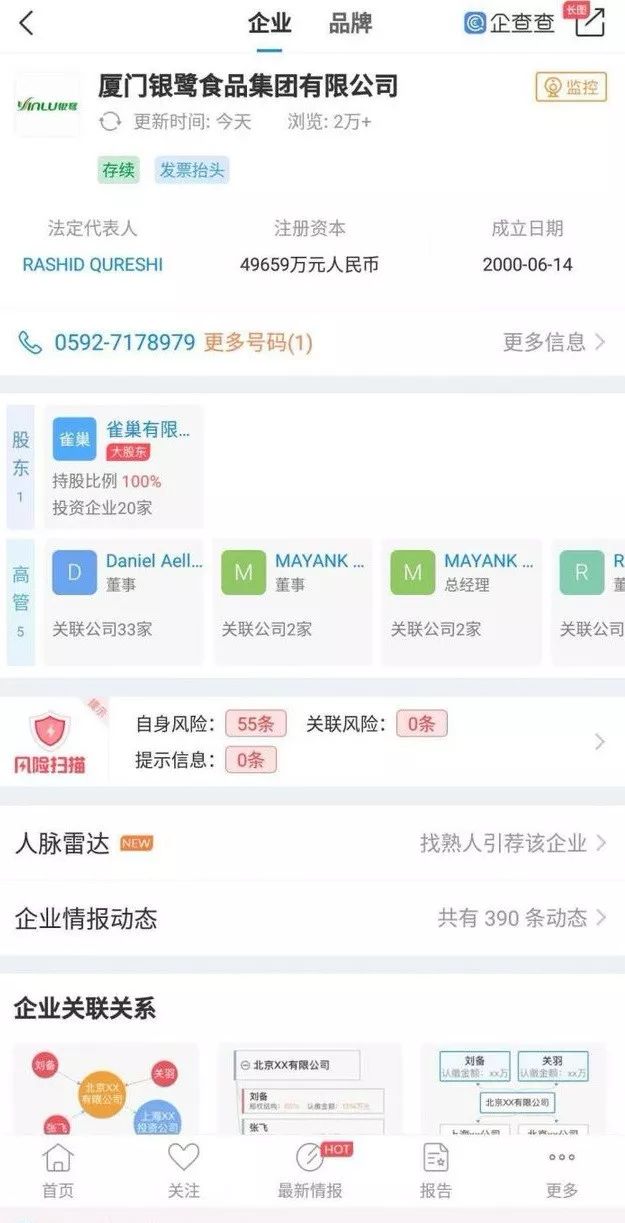Open legal representative RASHID QURESHI
The image size is (625, 1223).
pos(92,265)
